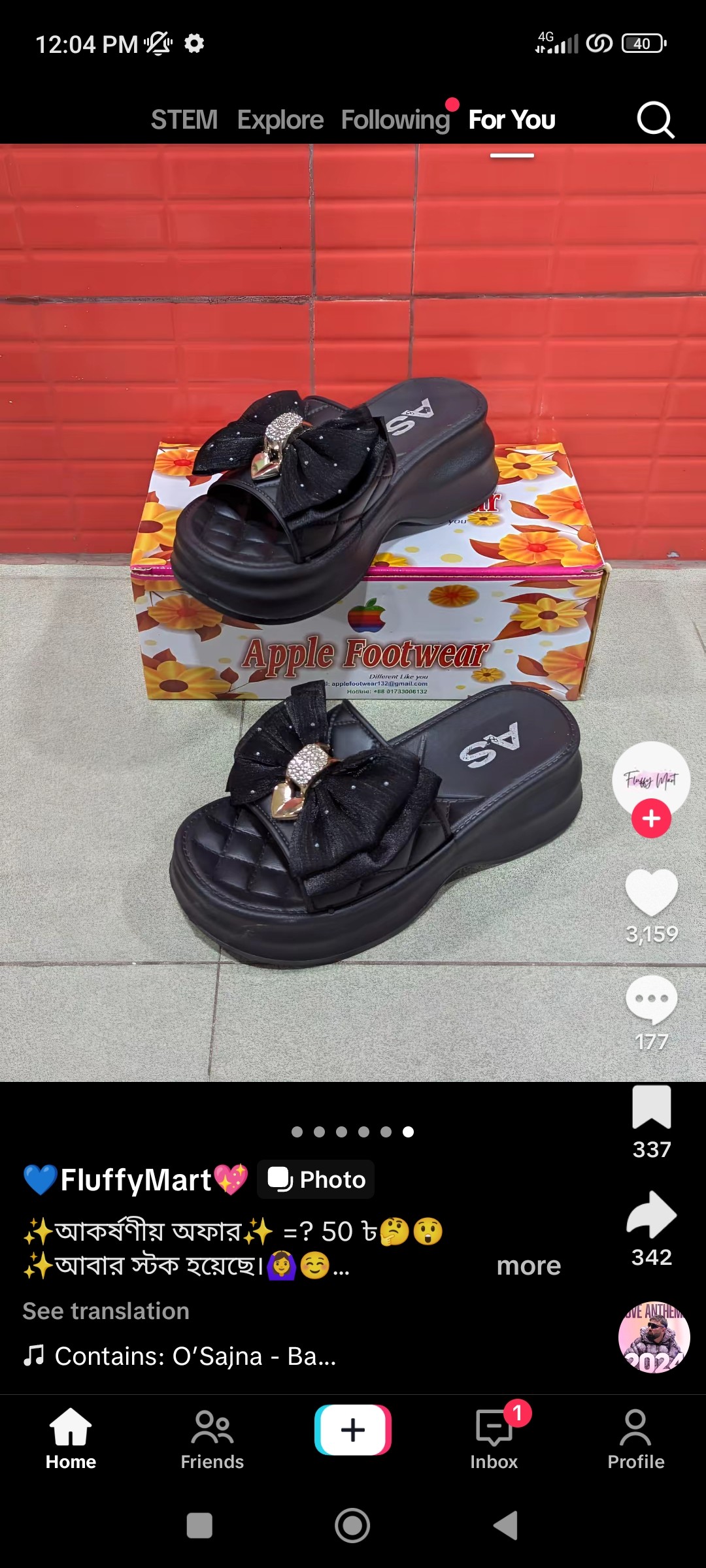Viewport: 706px width, 1568px height.
Task: Switch to the Explore feed
Action: pyautogui.click(x=280, y=120)
